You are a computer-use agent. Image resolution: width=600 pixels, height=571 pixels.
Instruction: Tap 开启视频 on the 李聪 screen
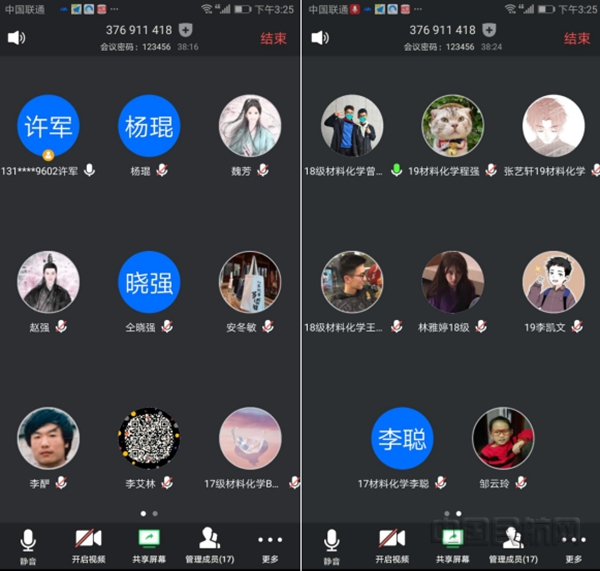click(391, 544)
